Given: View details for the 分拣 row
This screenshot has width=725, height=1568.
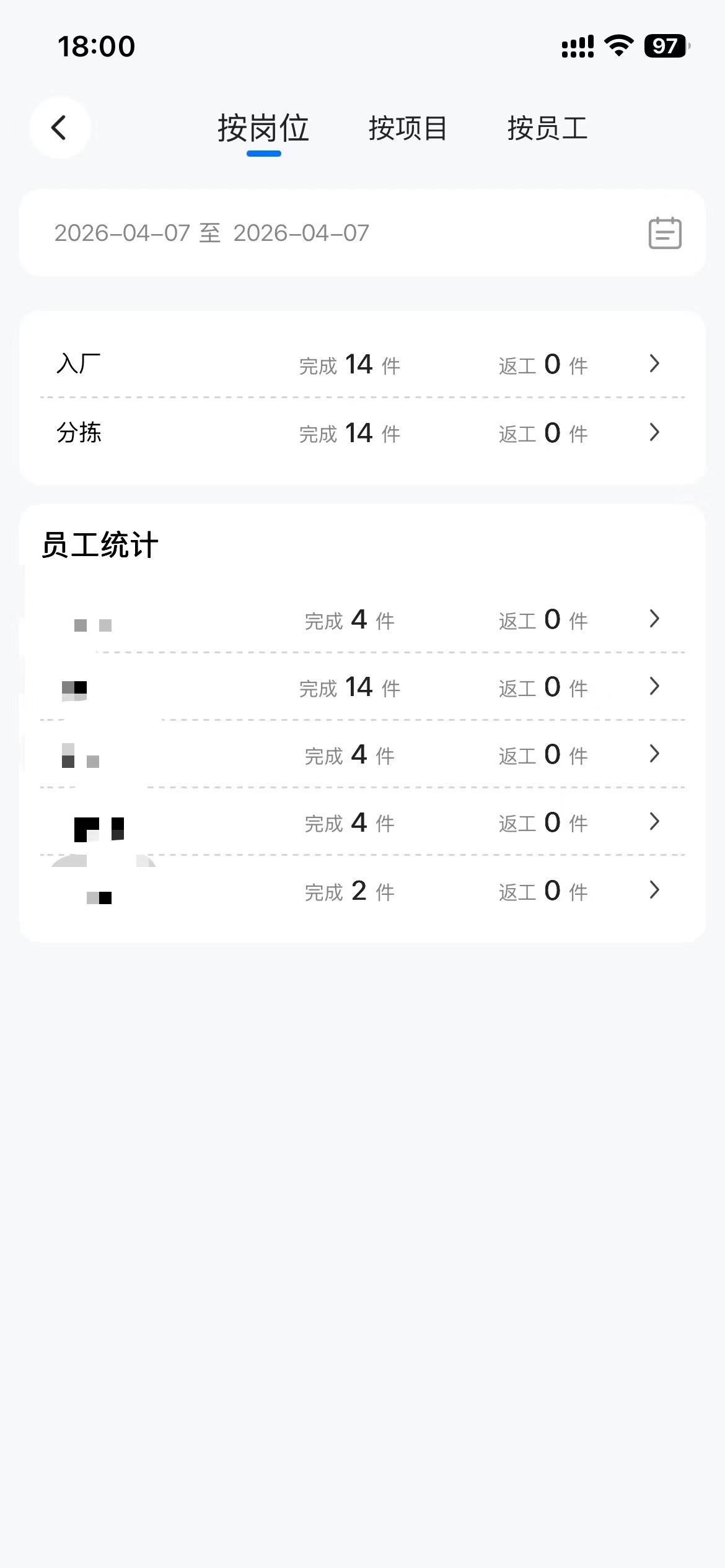Looking at the screenshot, I should point(362,433).
